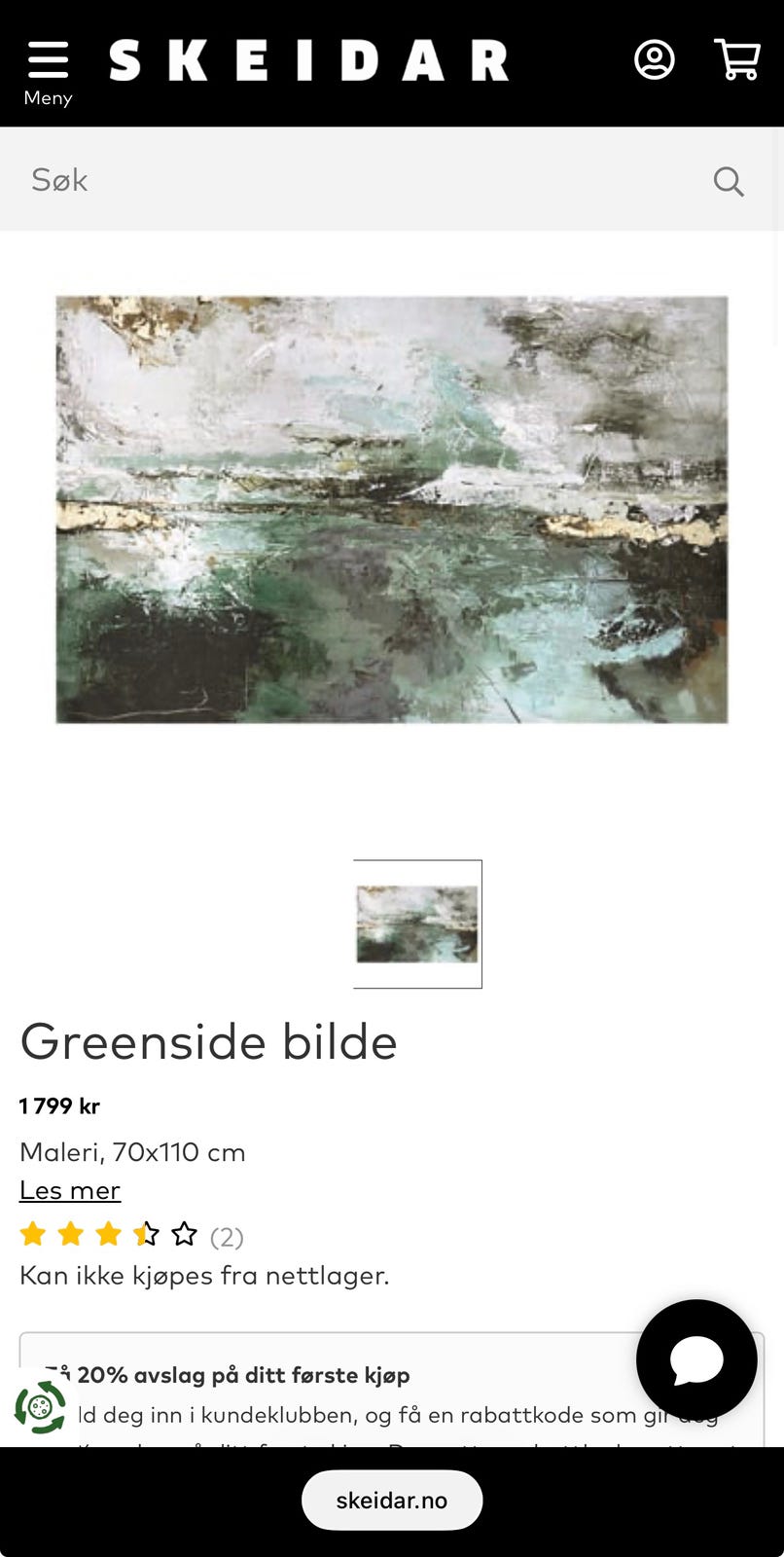Select the Greenside painting thumbnail
784x1557 pixels.
(x=416, y=923)
